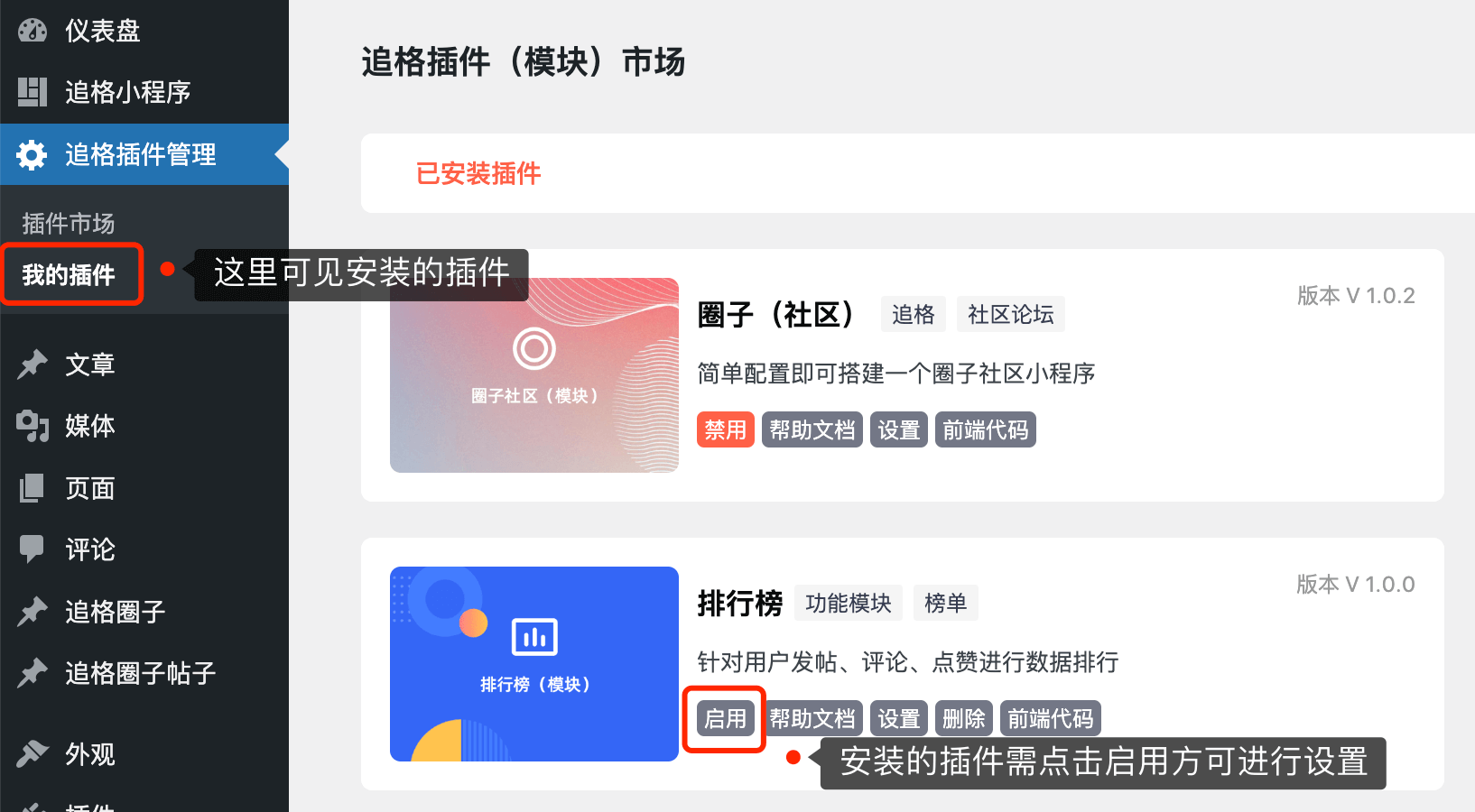View 前端代码 for 排行榜
The width and height of the screenshot is (1475, 812).
tap(1050, 718)
